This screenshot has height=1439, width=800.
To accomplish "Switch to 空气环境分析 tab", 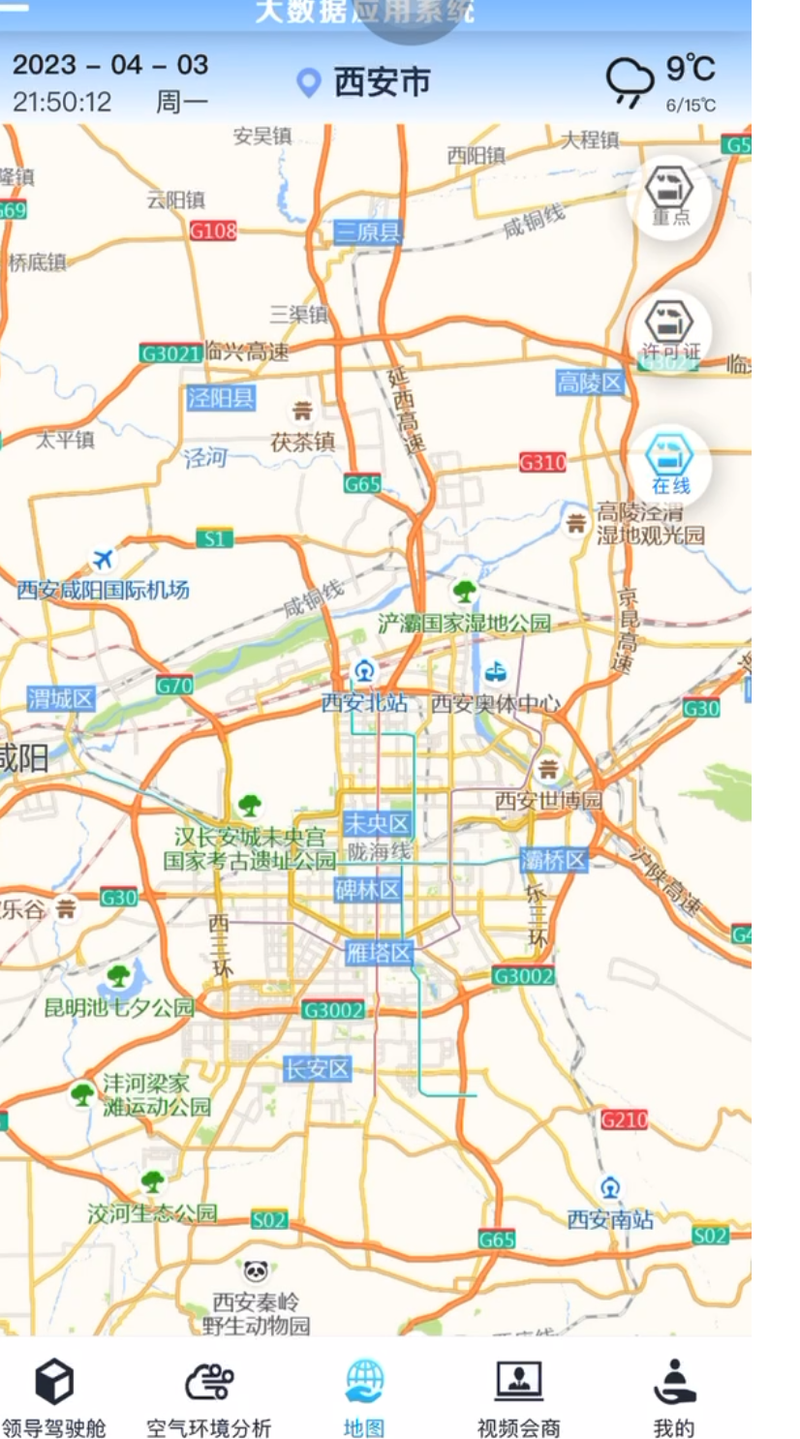I will click(209, 1398).
